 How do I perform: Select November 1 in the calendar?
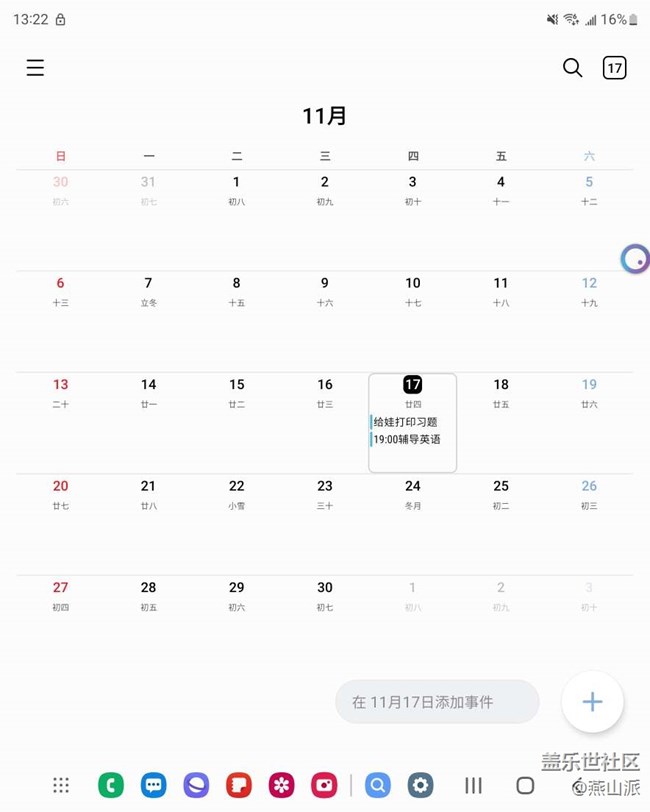236,189
